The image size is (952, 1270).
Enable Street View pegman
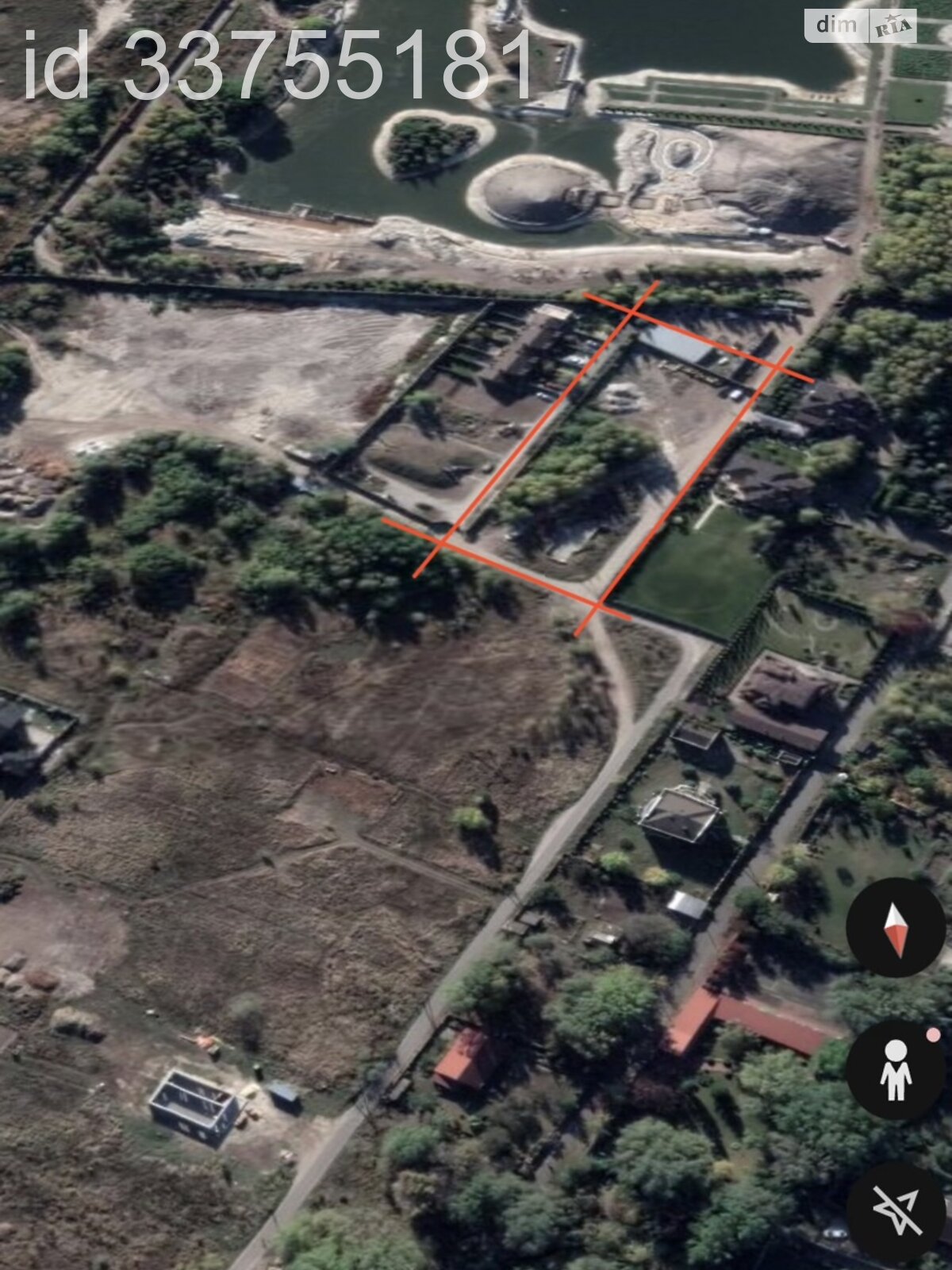point(895,1070)
